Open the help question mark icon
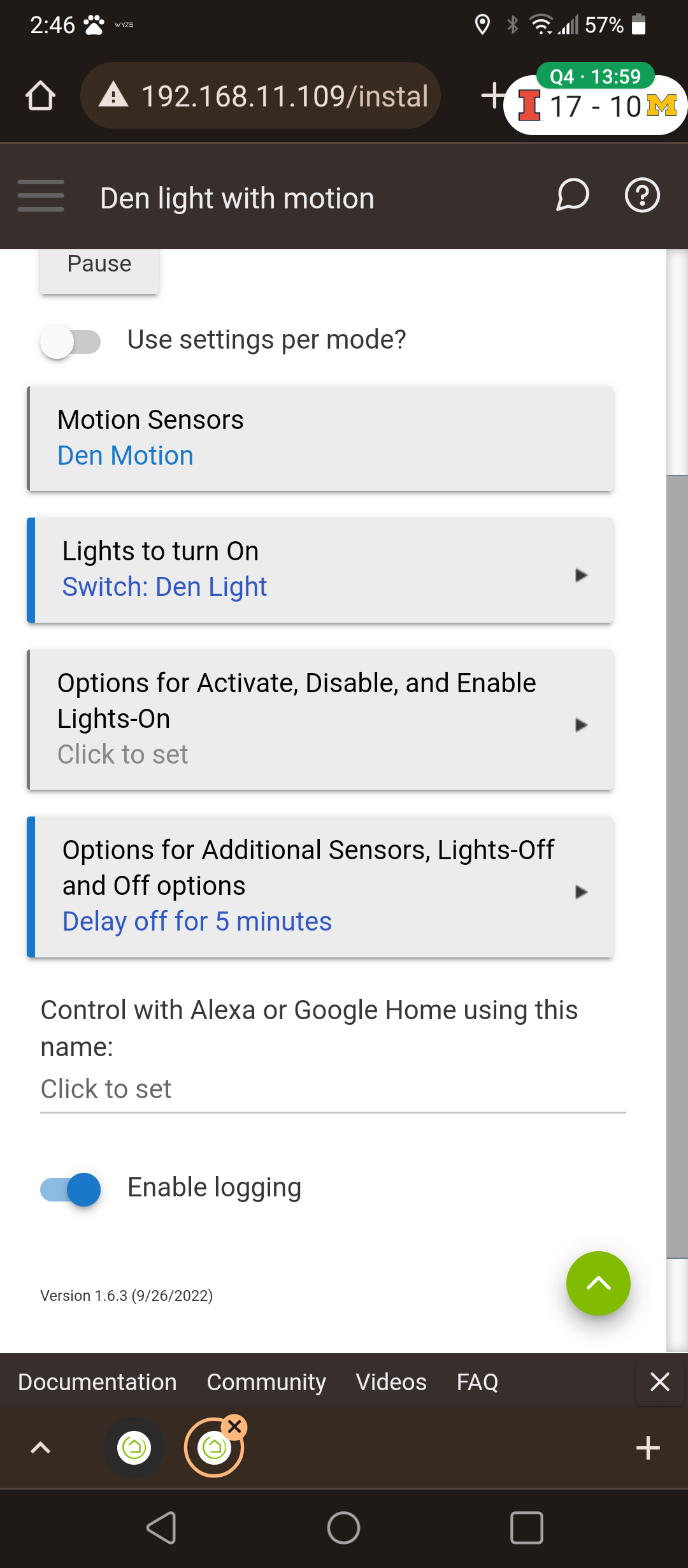This screenshot has width=688, height=1568. click(x=642, y=195)
